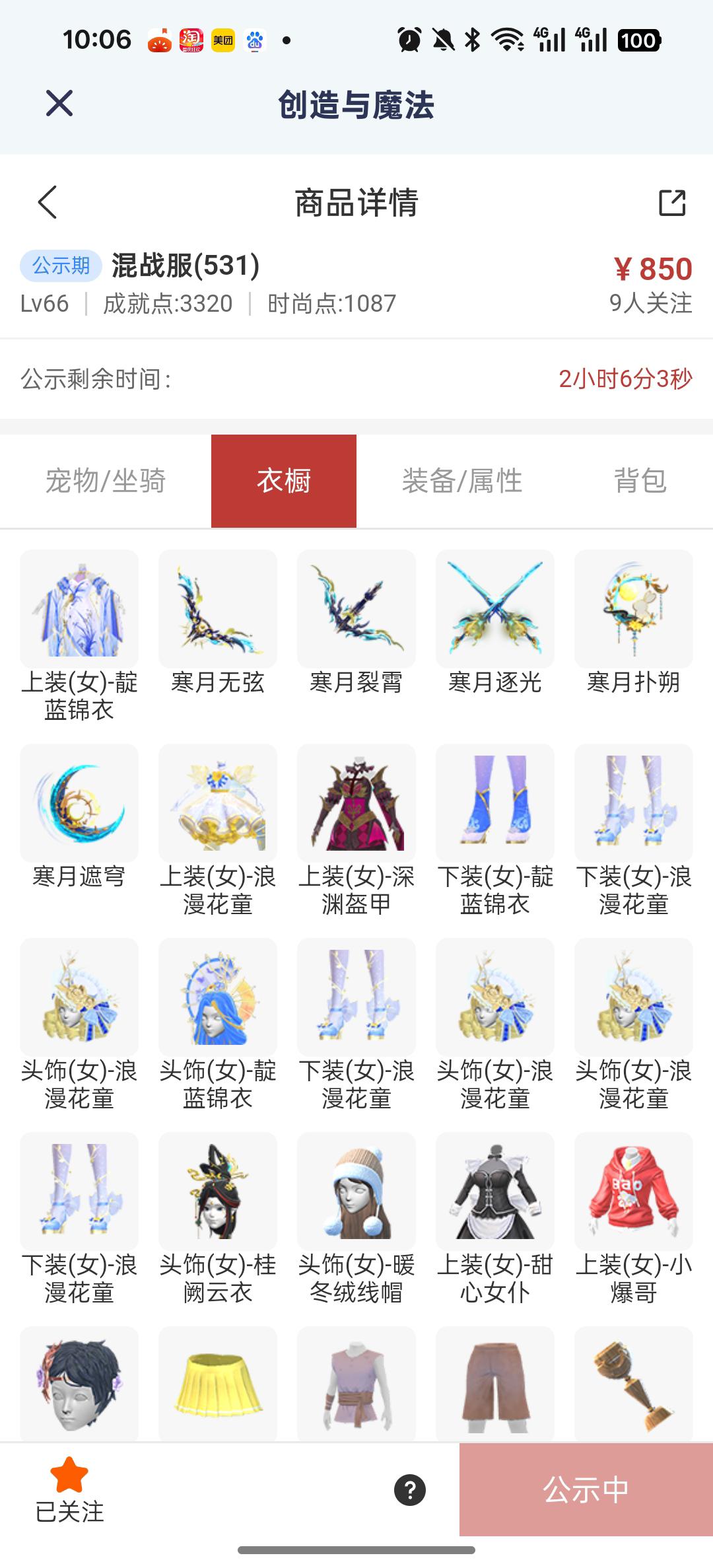
Task: Go back from 商品详情
Action: [x=48, y=202]
